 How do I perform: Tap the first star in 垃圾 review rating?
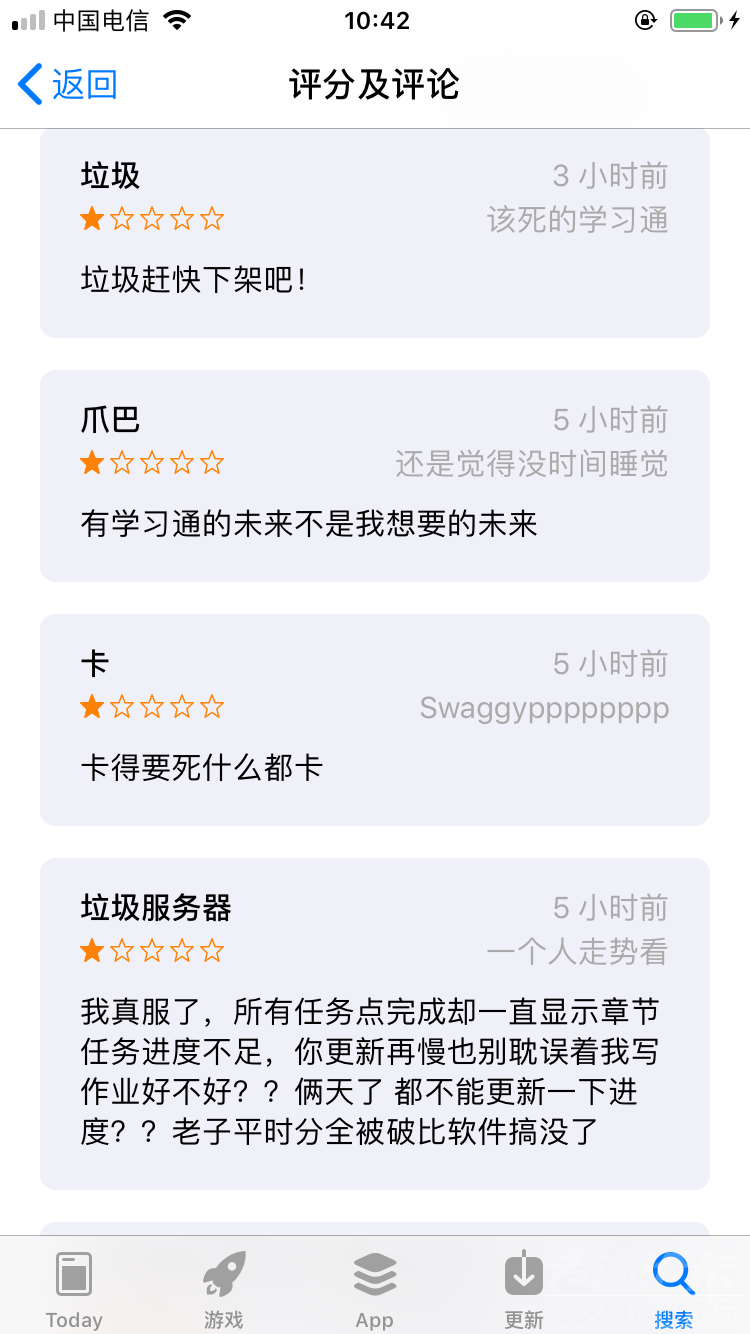(x=92, y=219)
